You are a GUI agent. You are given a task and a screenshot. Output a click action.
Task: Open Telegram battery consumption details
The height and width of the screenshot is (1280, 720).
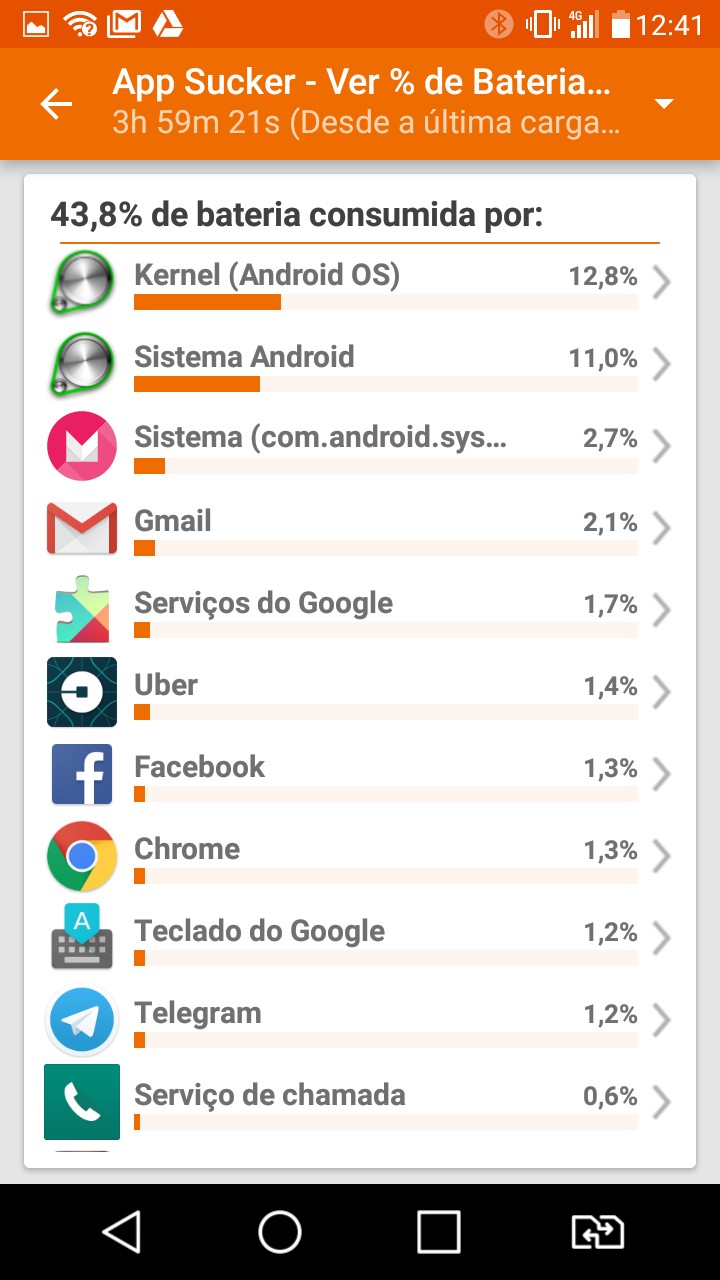[x=360, y=1022]
